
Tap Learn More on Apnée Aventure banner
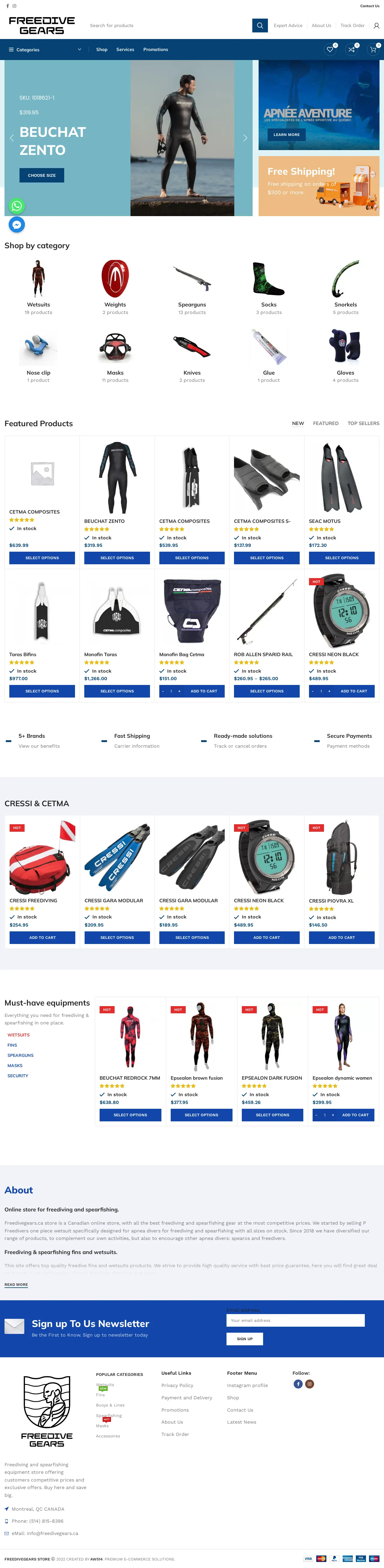[286, 134]
